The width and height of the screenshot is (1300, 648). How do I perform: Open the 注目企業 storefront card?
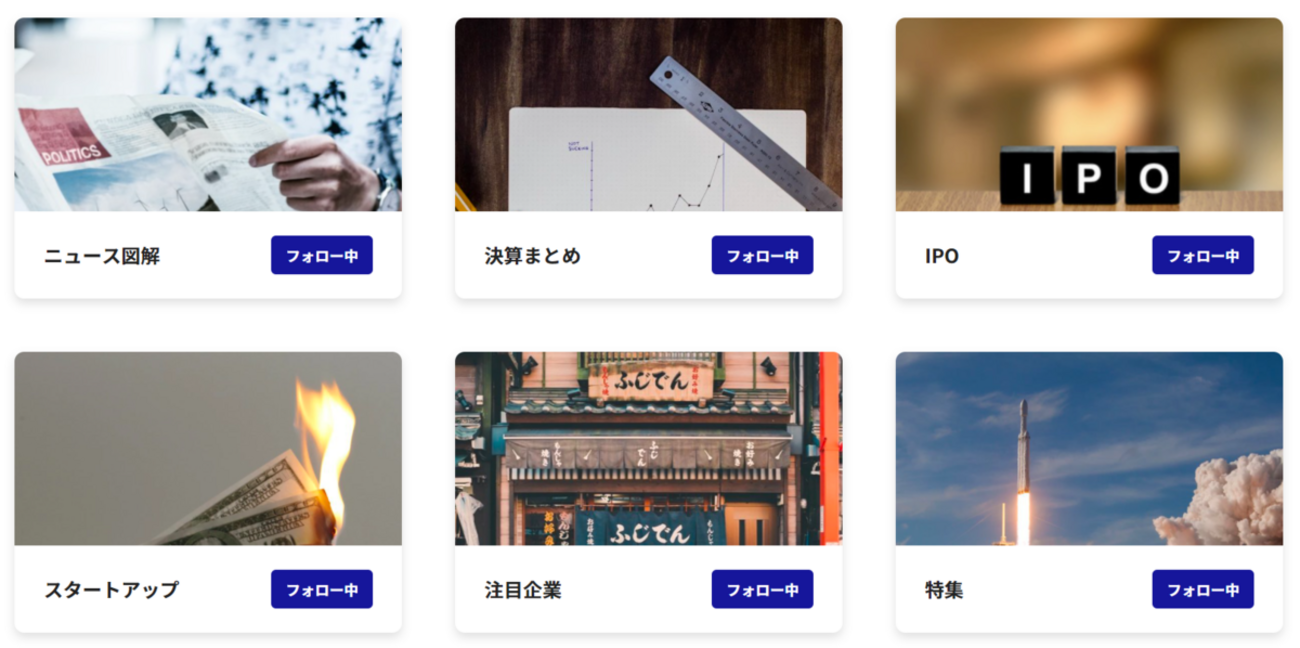[648, 449]
